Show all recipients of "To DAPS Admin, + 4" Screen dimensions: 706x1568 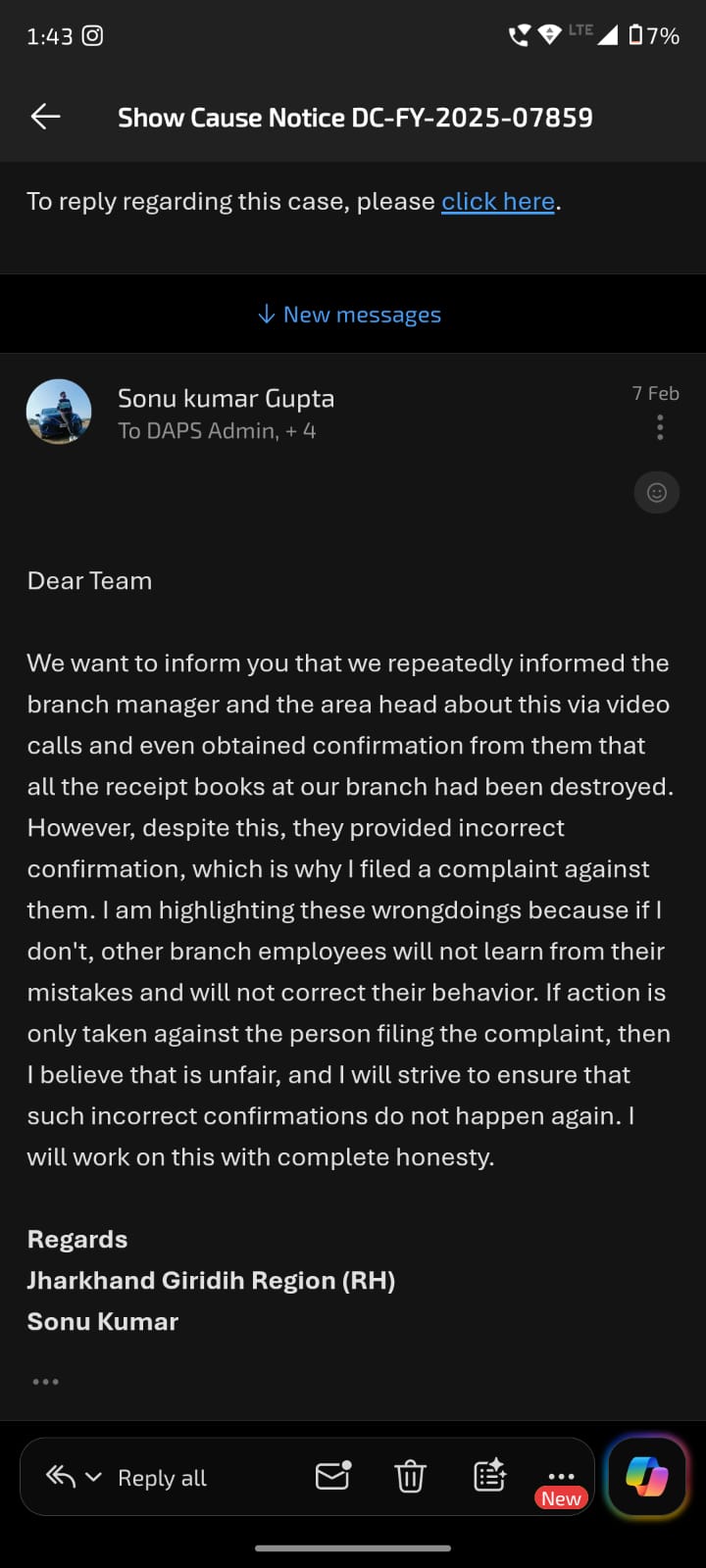click(x=217, y=431)
